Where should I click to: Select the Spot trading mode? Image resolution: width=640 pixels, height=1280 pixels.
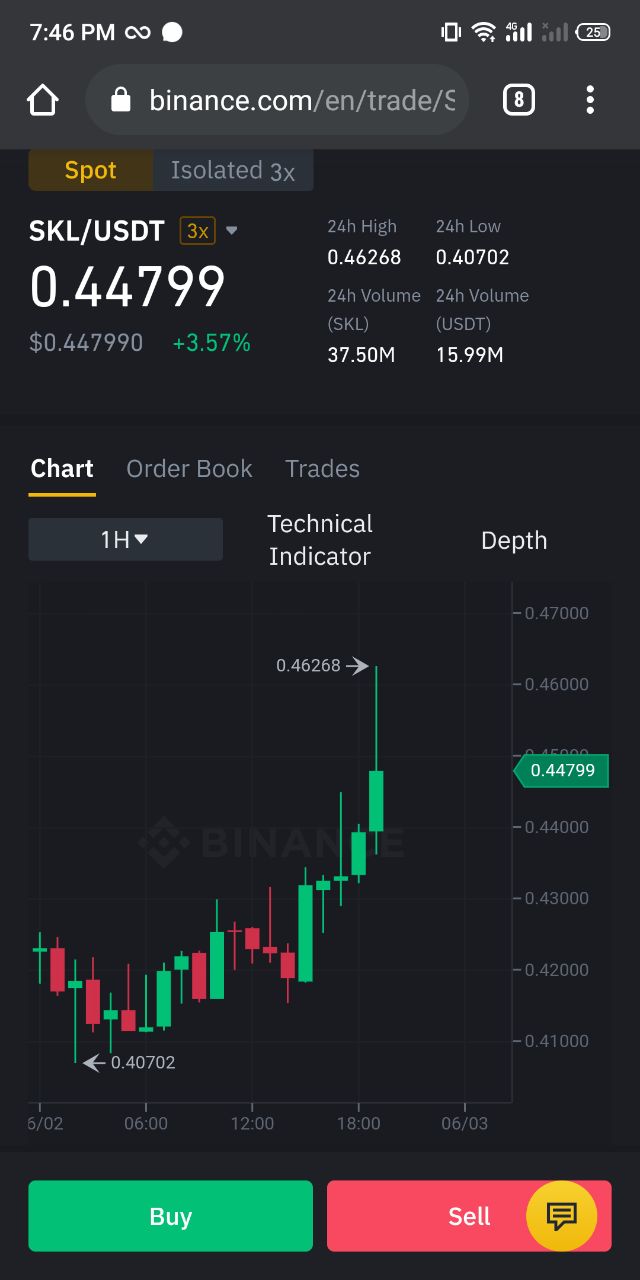pos(90,170)
